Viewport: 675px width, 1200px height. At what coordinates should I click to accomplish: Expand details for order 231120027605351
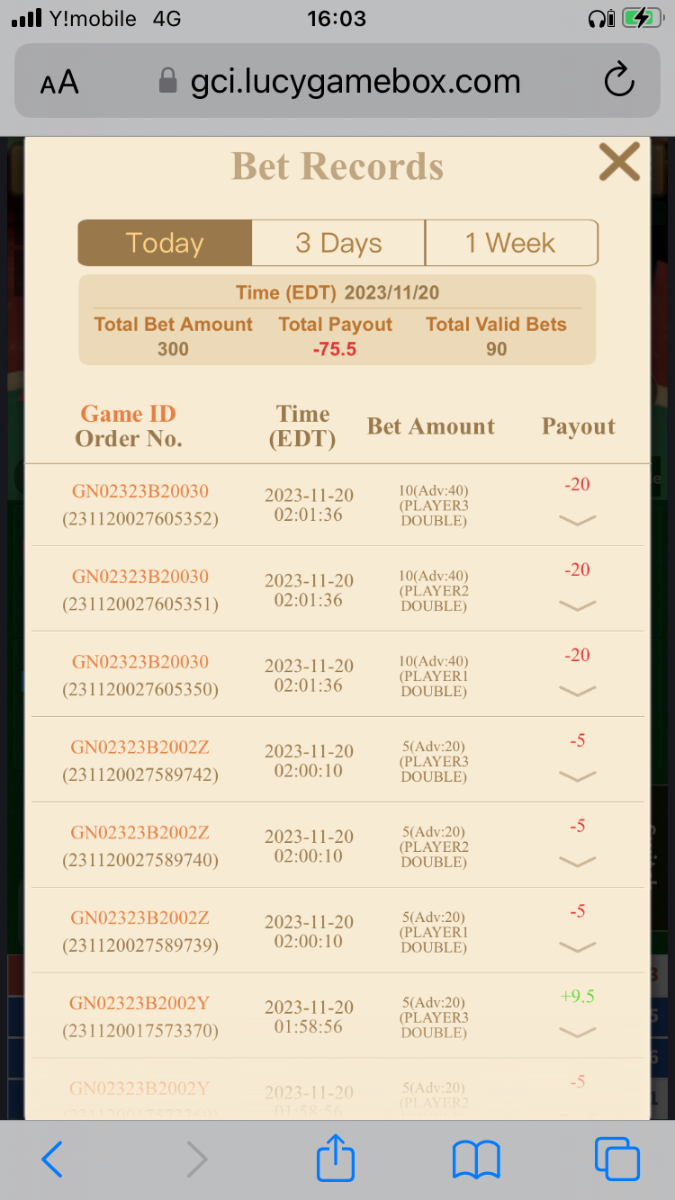tap(578, 605)
